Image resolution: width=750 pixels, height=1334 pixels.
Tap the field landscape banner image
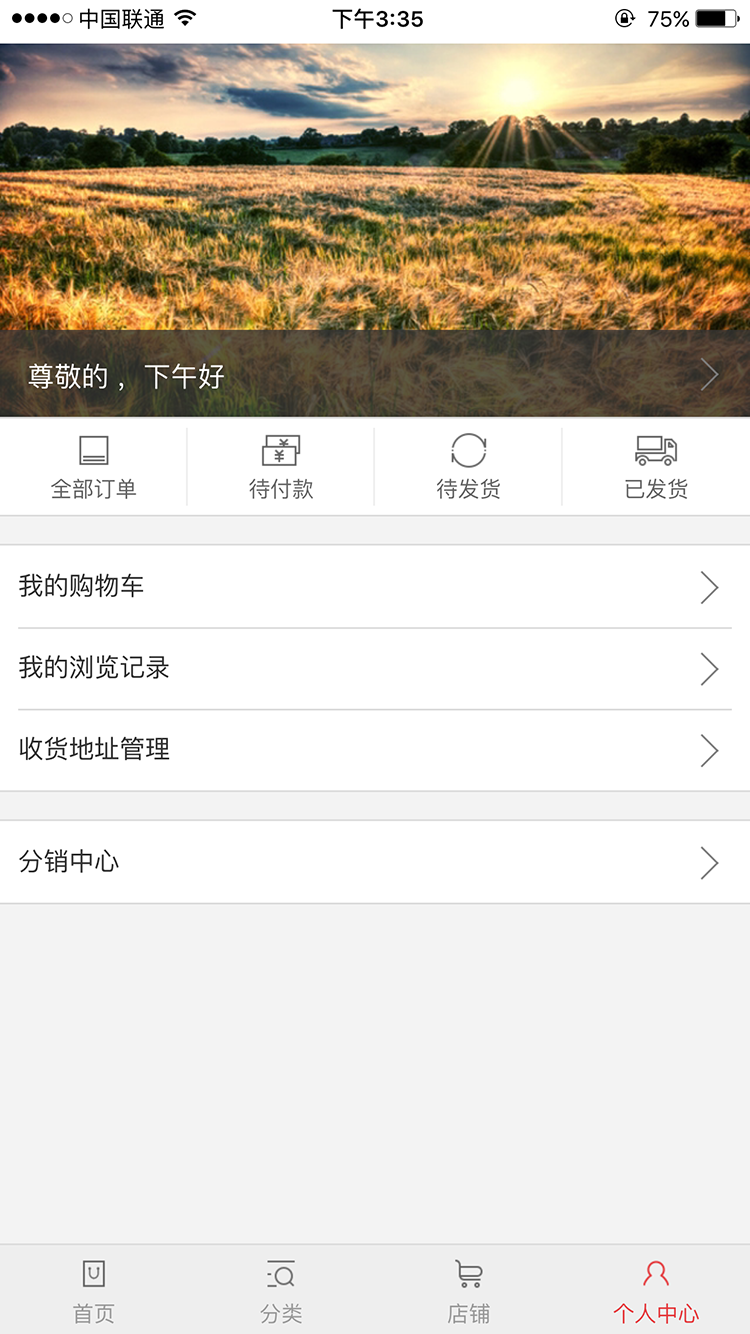[x=375, y=185]
